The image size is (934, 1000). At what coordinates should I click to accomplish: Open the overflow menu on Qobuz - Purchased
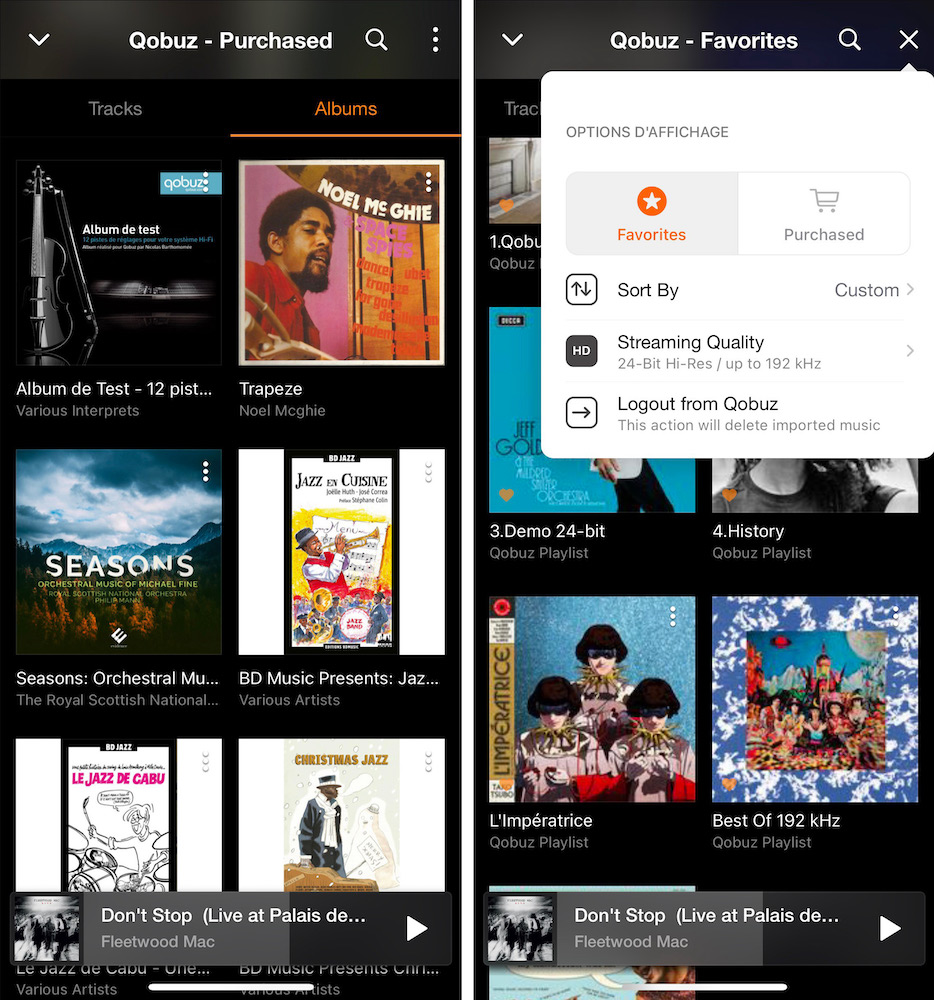[435, 40]
